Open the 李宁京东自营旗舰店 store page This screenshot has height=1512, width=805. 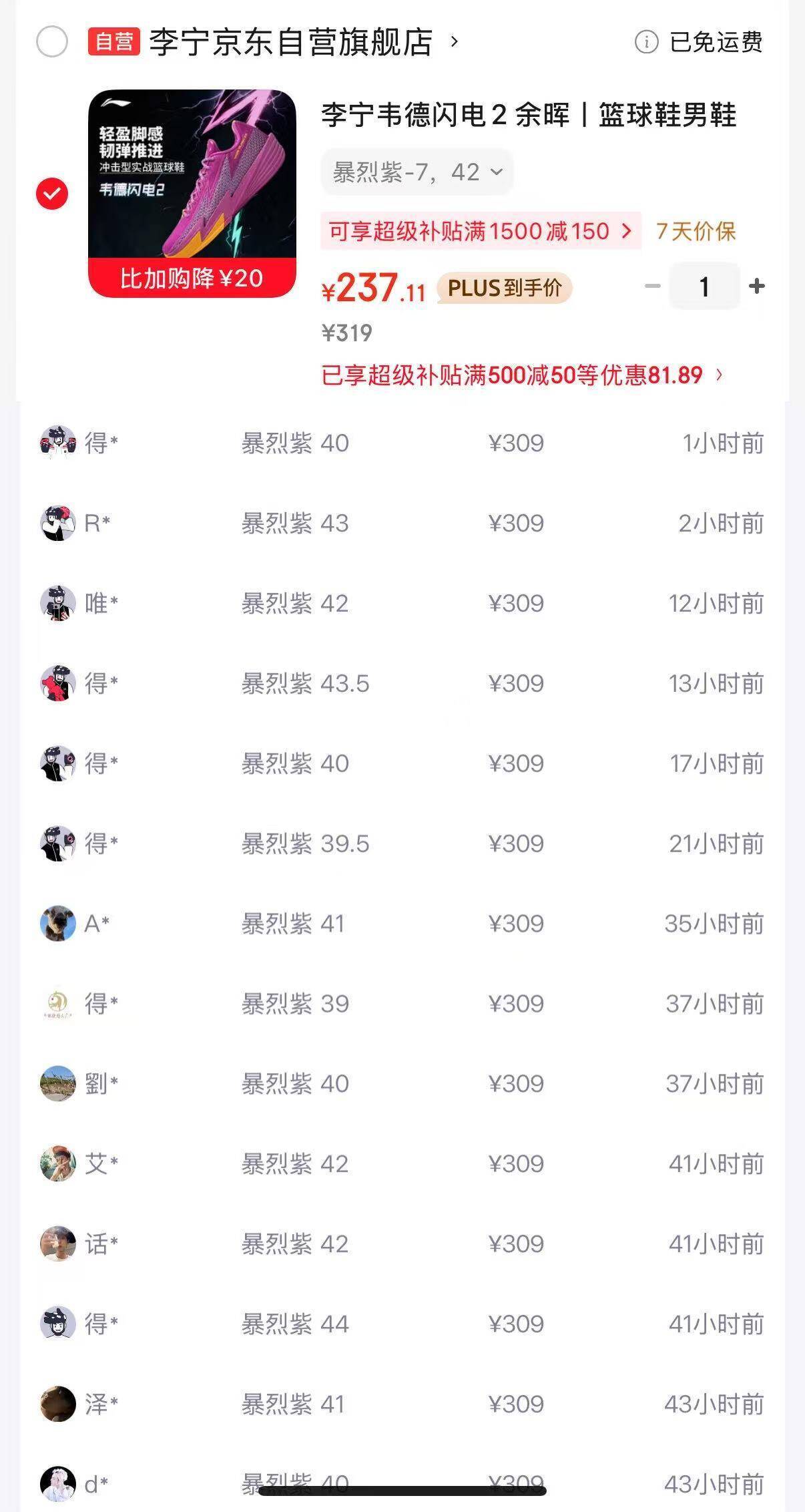pos(291,42)
